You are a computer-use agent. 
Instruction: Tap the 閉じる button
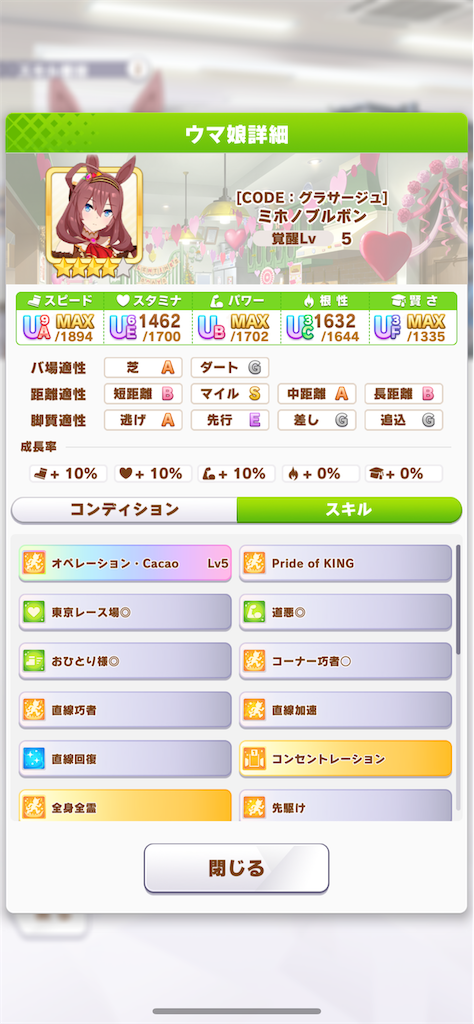point(236,868)
